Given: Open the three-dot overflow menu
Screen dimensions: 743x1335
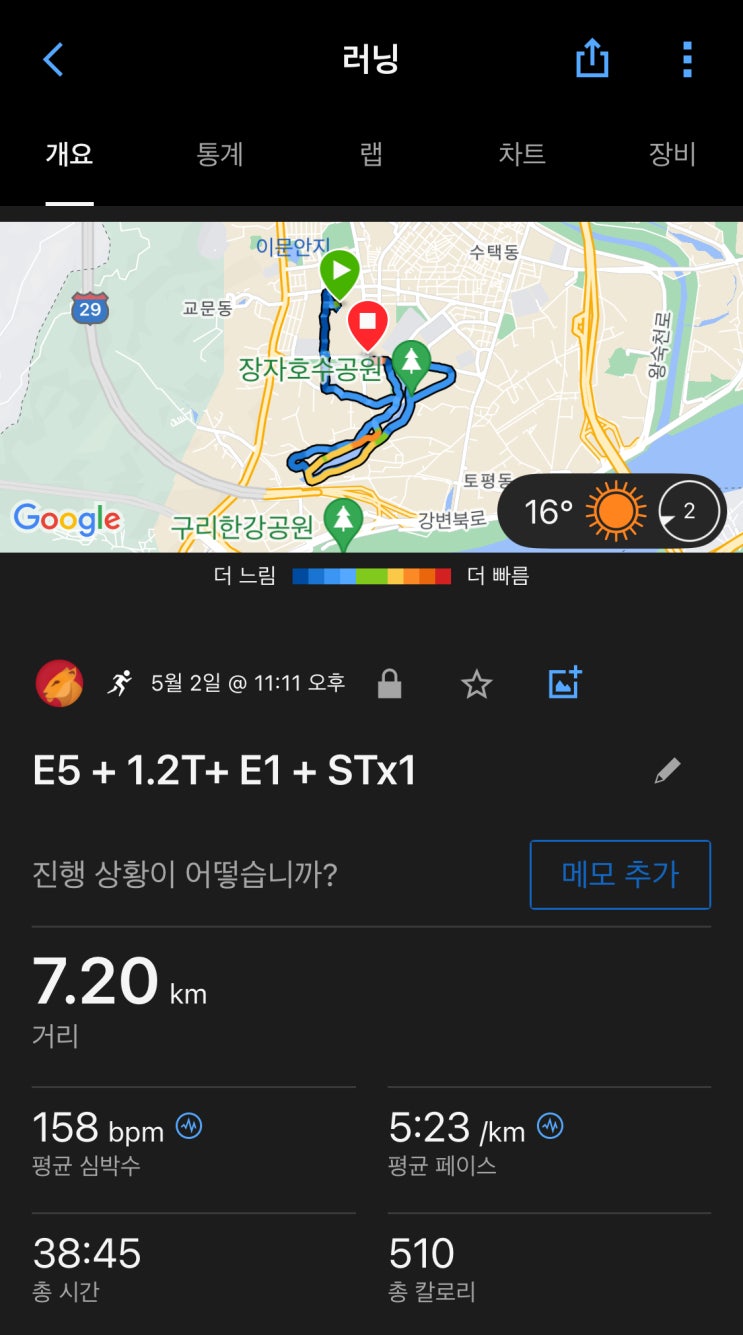Looking at the screenshot, I should [x=687, y=60].
